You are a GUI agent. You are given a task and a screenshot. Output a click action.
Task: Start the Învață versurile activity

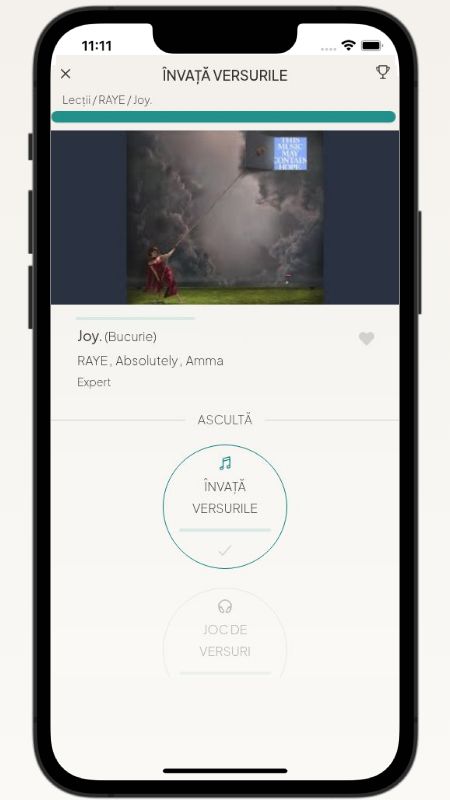(225, 506)
